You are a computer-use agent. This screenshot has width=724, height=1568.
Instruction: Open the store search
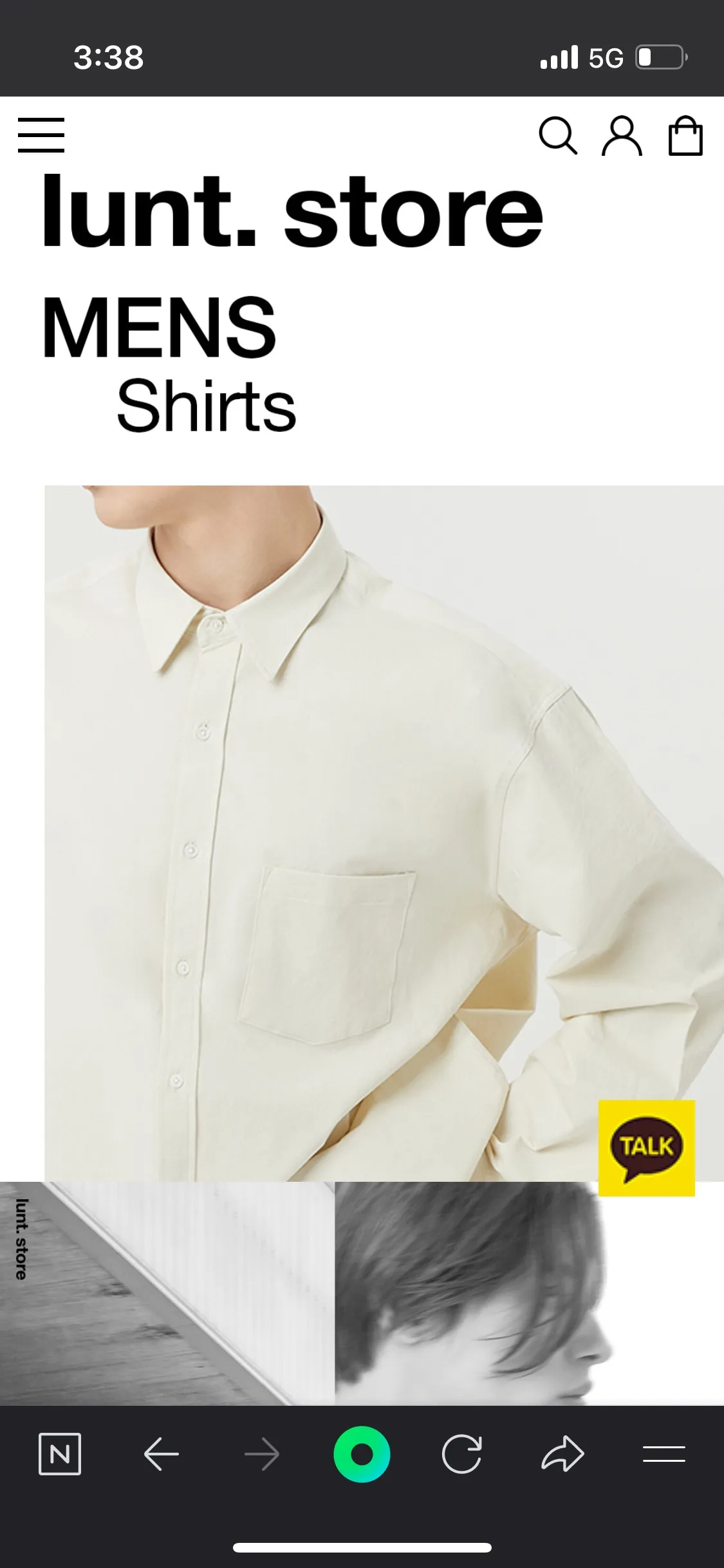(557, 135)
